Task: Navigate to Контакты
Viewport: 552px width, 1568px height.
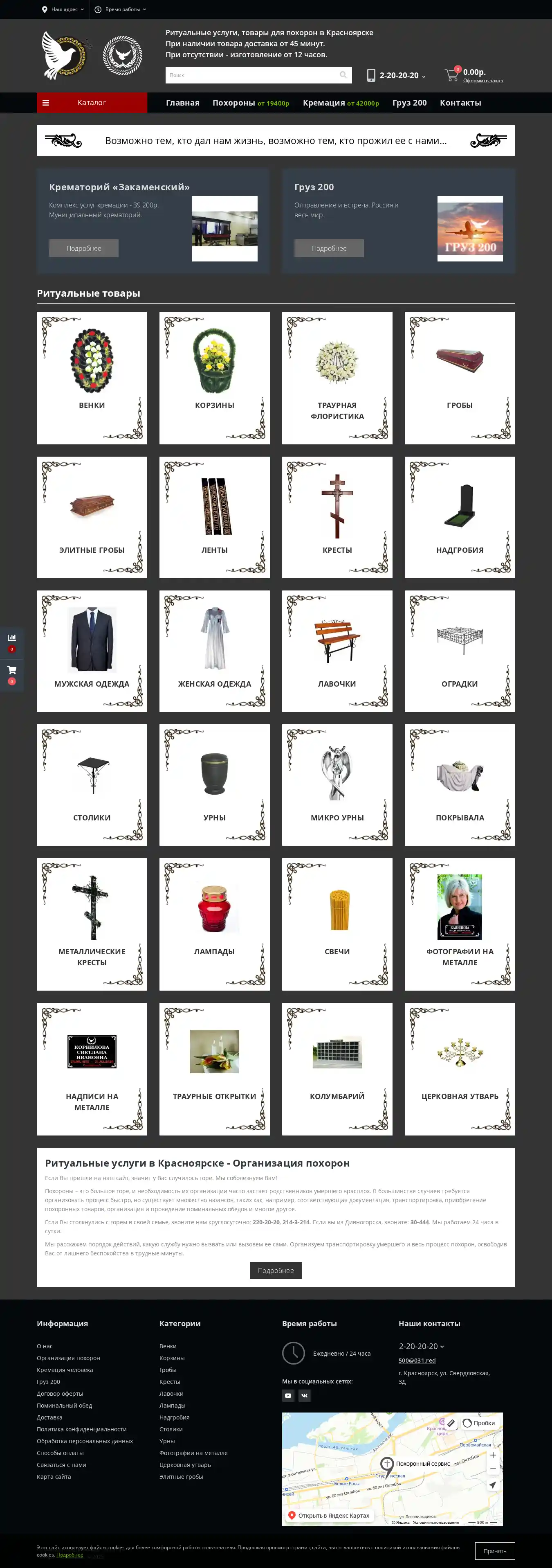Action: [x=460, y=103]
